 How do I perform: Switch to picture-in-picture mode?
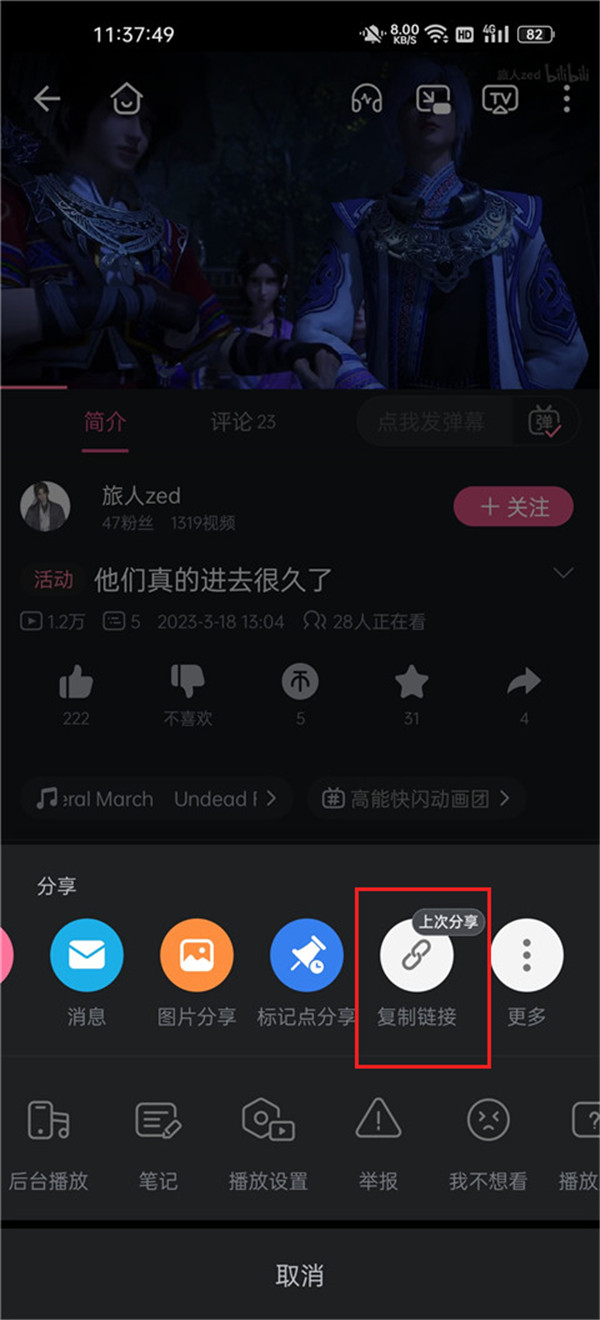434,99
